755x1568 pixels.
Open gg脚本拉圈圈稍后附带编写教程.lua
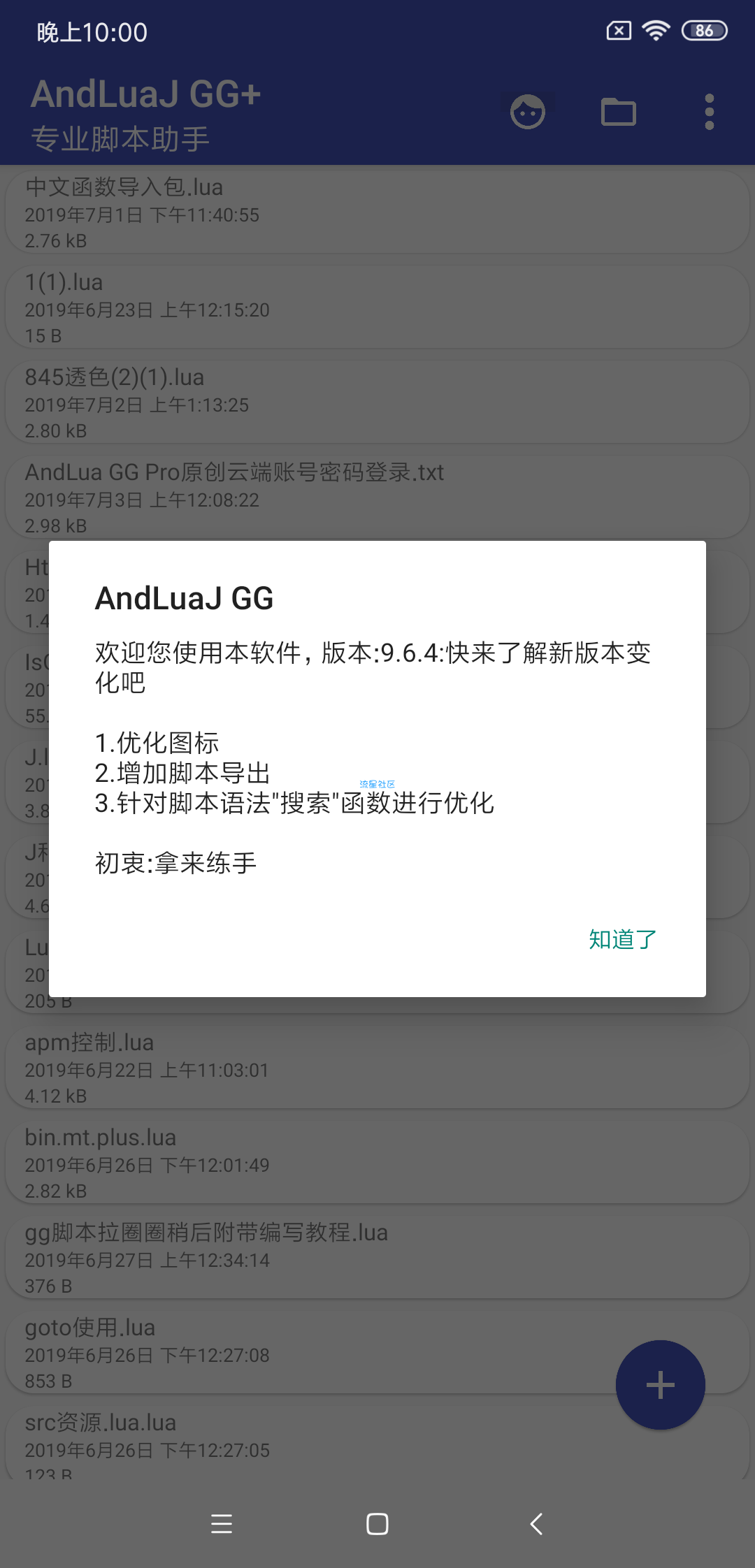pos(377,1258)
